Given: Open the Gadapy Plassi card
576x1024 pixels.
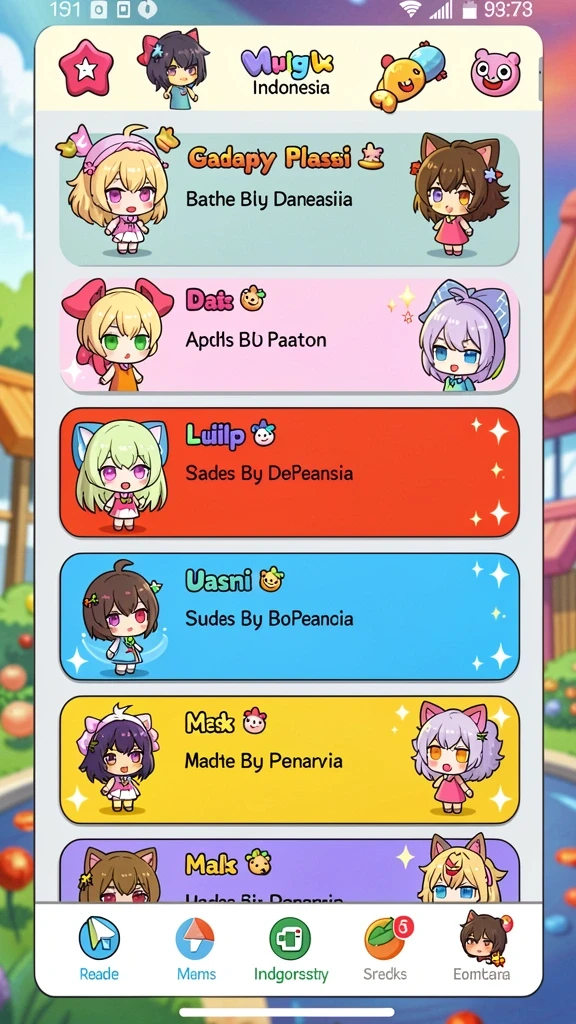Looking at the screenshot, I should [x=289, y=200].
